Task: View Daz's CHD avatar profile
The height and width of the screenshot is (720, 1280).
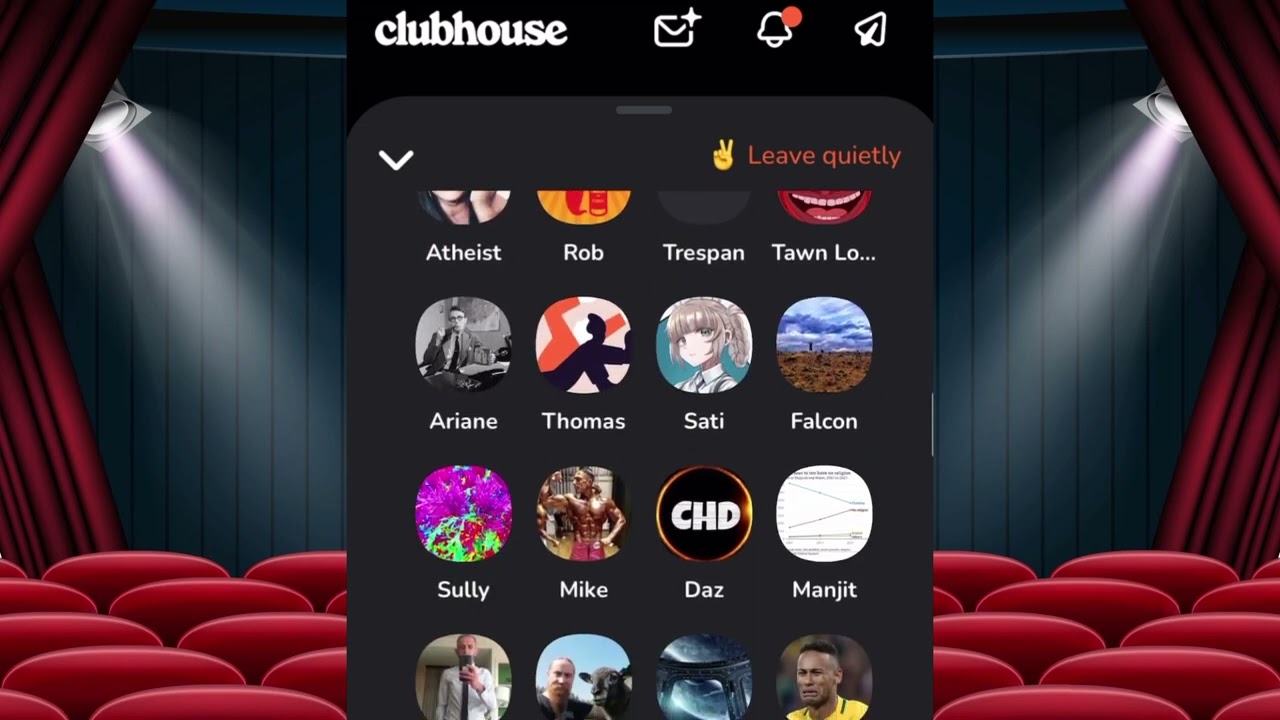Action: 704,514
